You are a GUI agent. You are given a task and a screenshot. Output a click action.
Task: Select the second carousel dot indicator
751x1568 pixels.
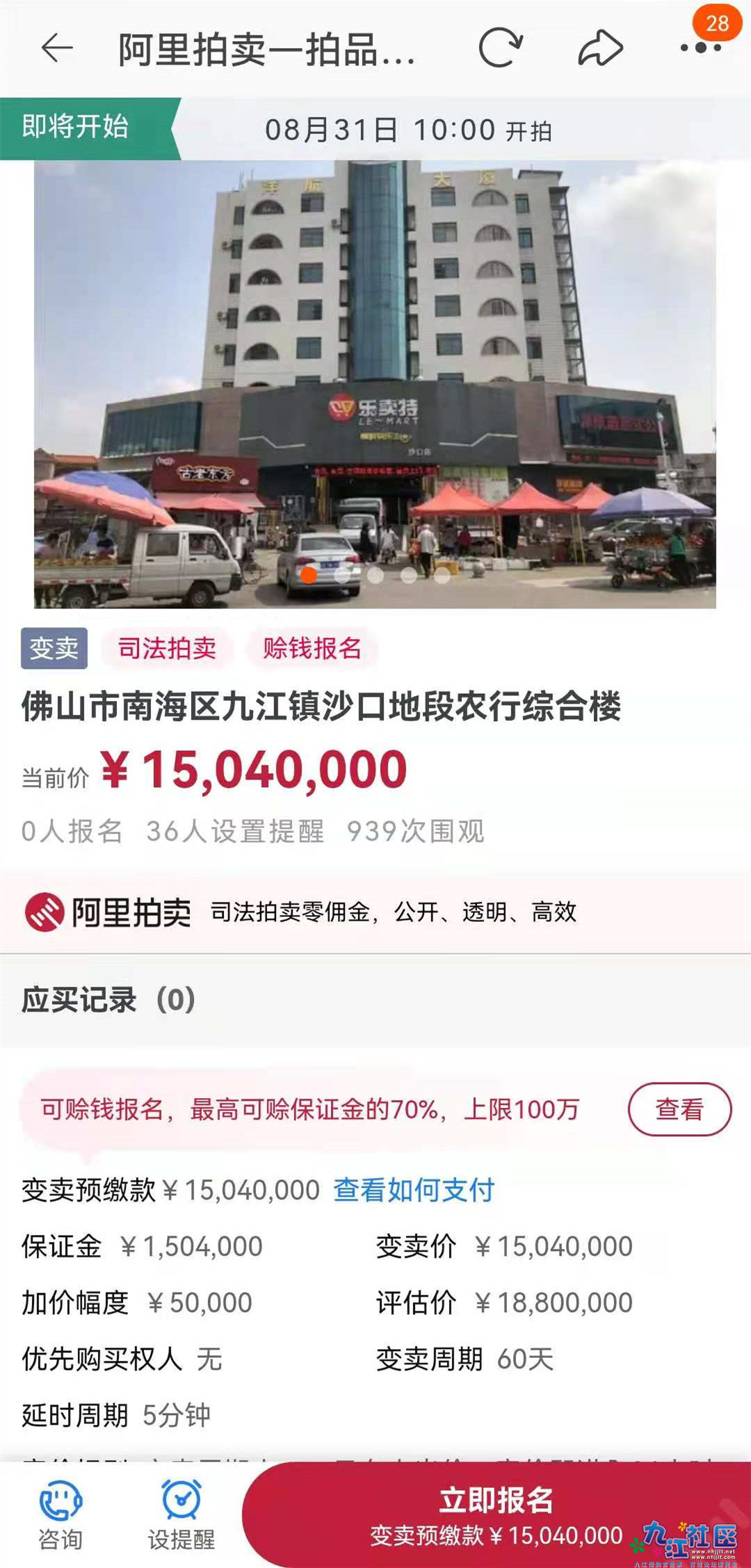pos(342,574)
